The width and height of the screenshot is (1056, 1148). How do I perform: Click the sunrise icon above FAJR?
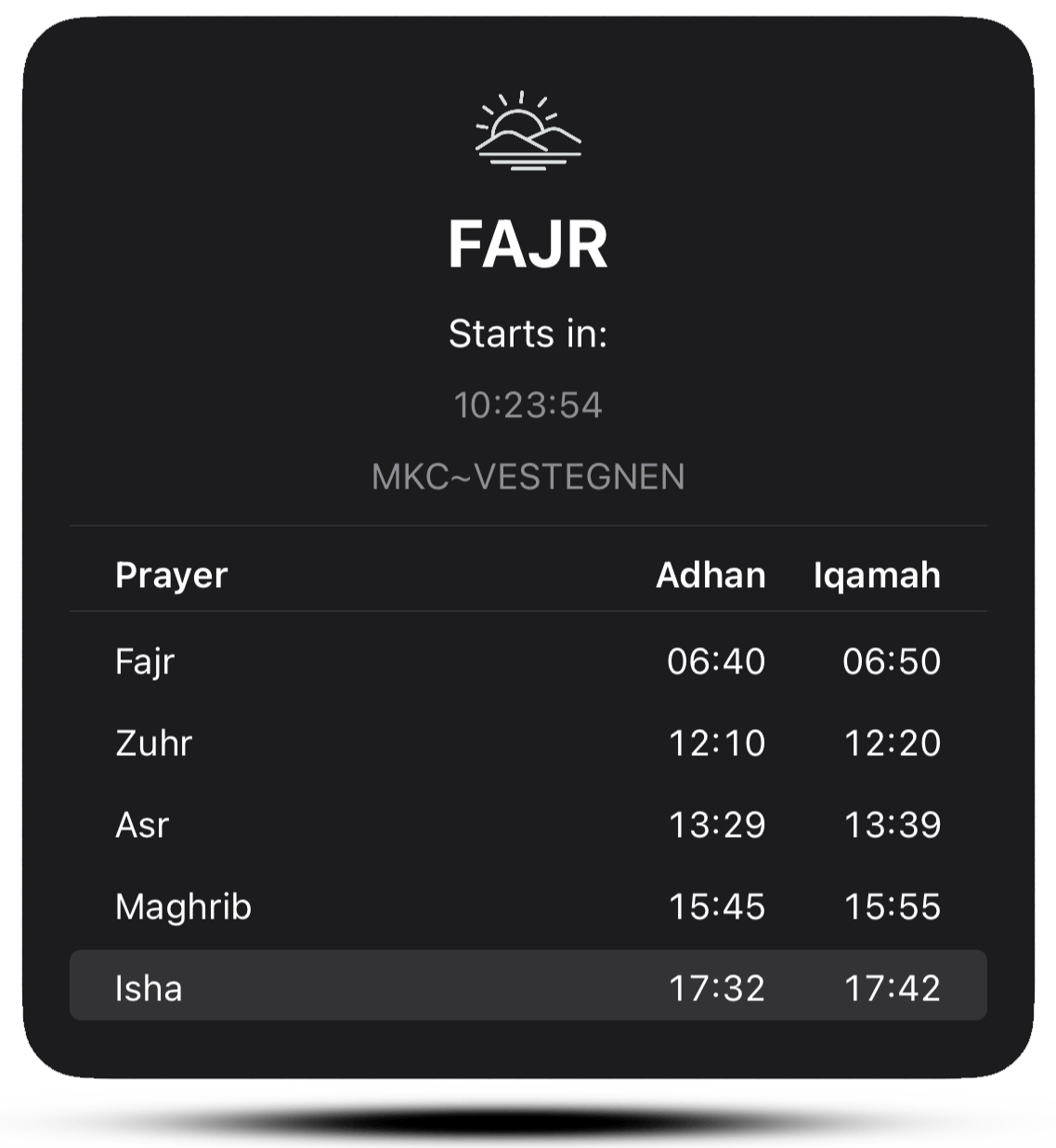(528, 130)
